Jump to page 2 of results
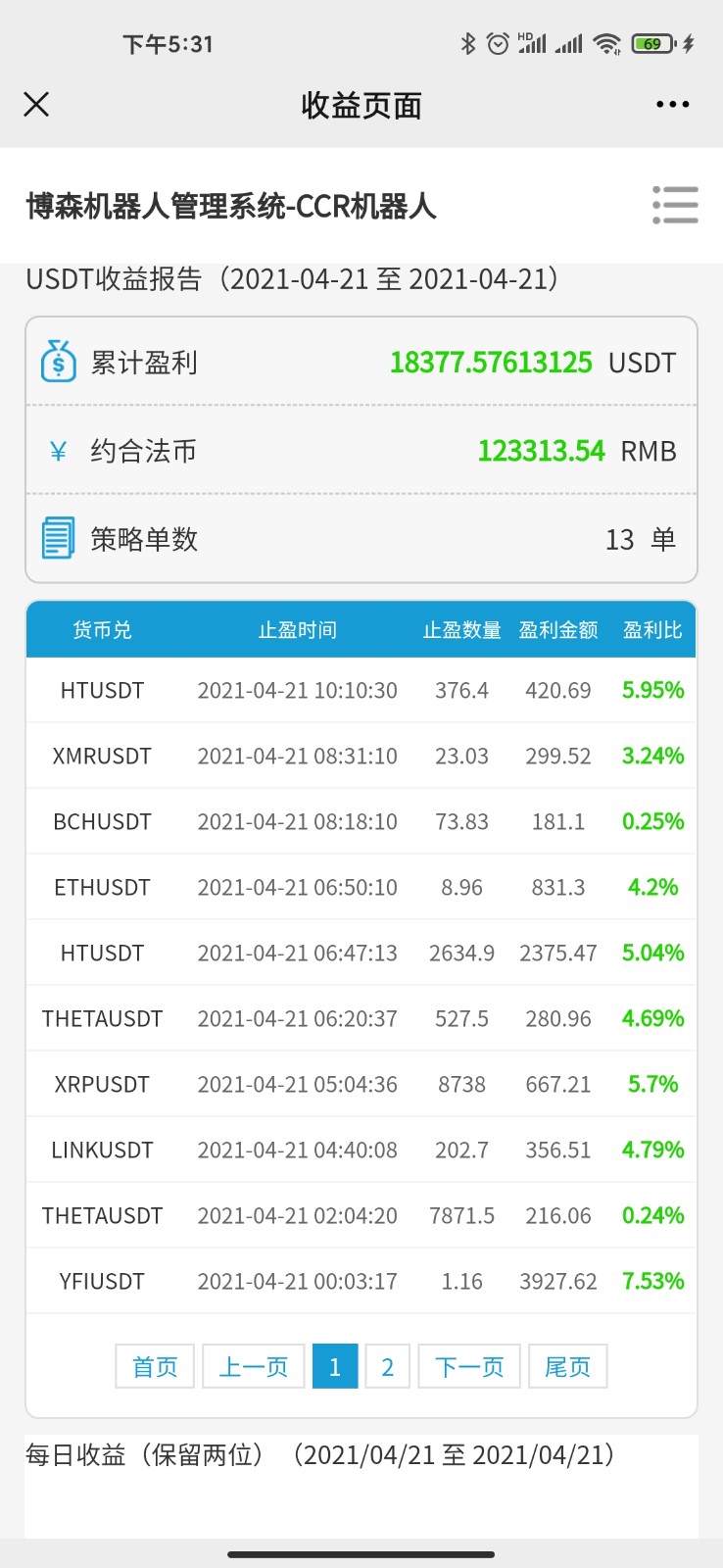This screenshot has width=723, height=1568. 388,1366
